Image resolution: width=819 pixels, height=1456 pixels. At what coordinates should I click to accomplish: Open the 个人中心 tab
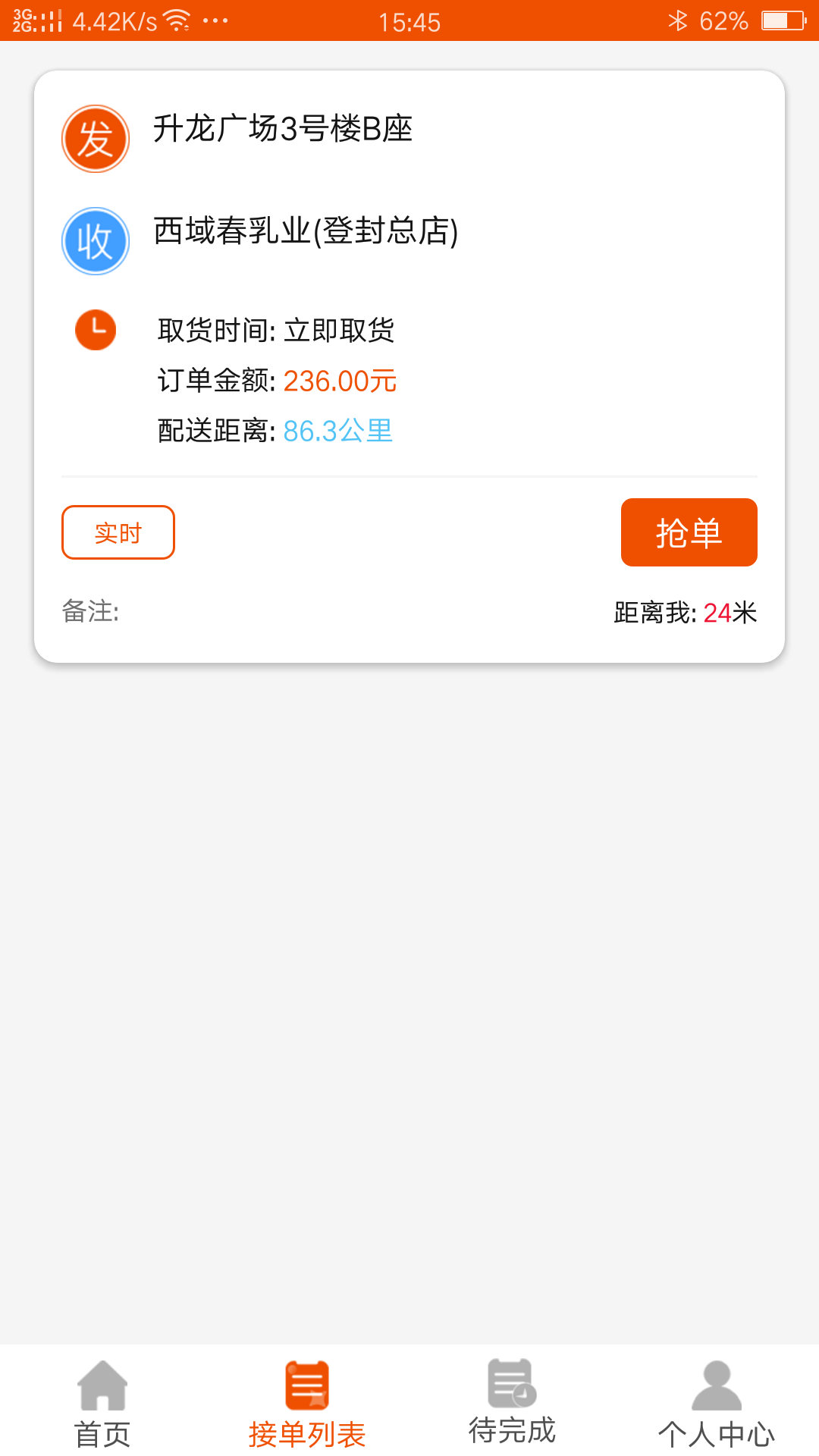coord(716,1403)
